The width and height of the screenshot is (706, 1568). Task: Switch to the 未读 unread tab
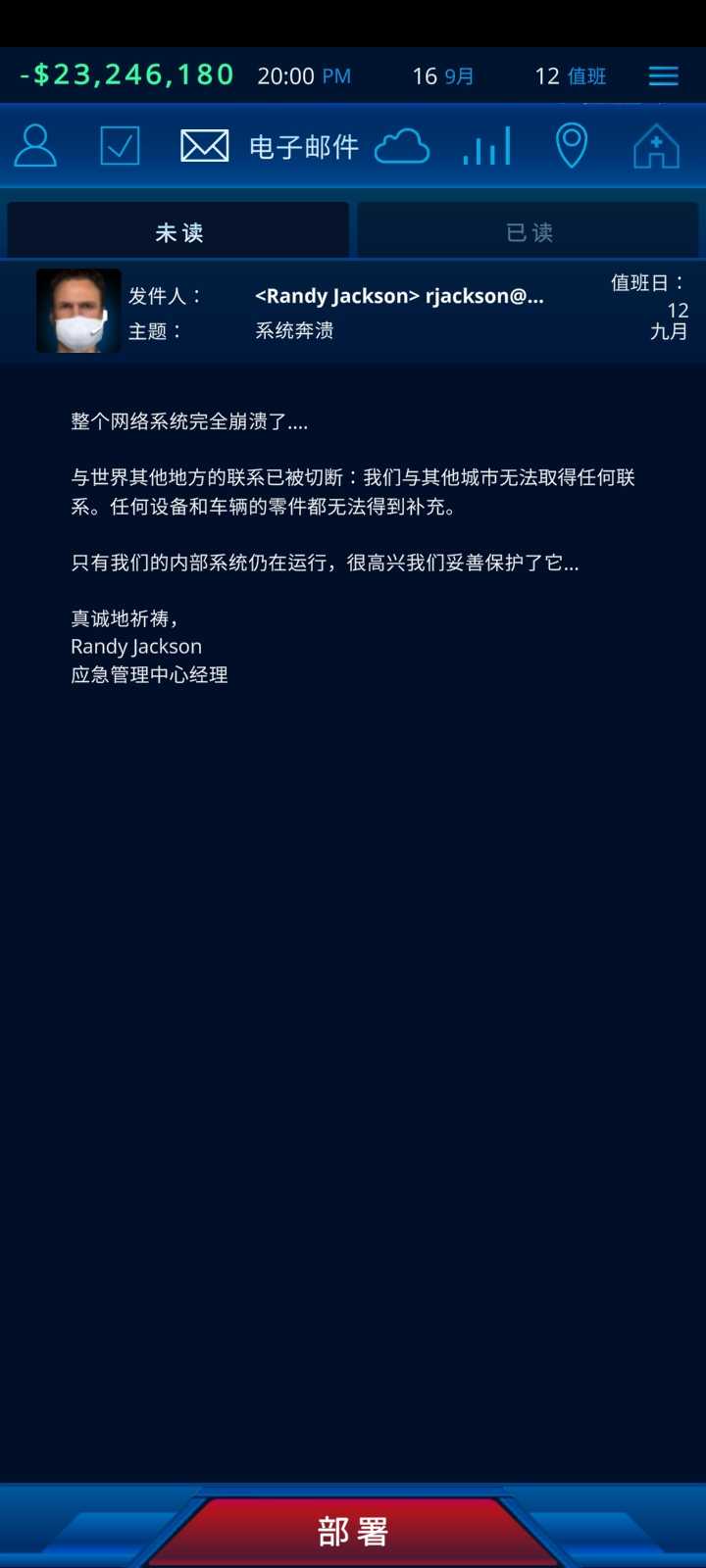point(178,232)
